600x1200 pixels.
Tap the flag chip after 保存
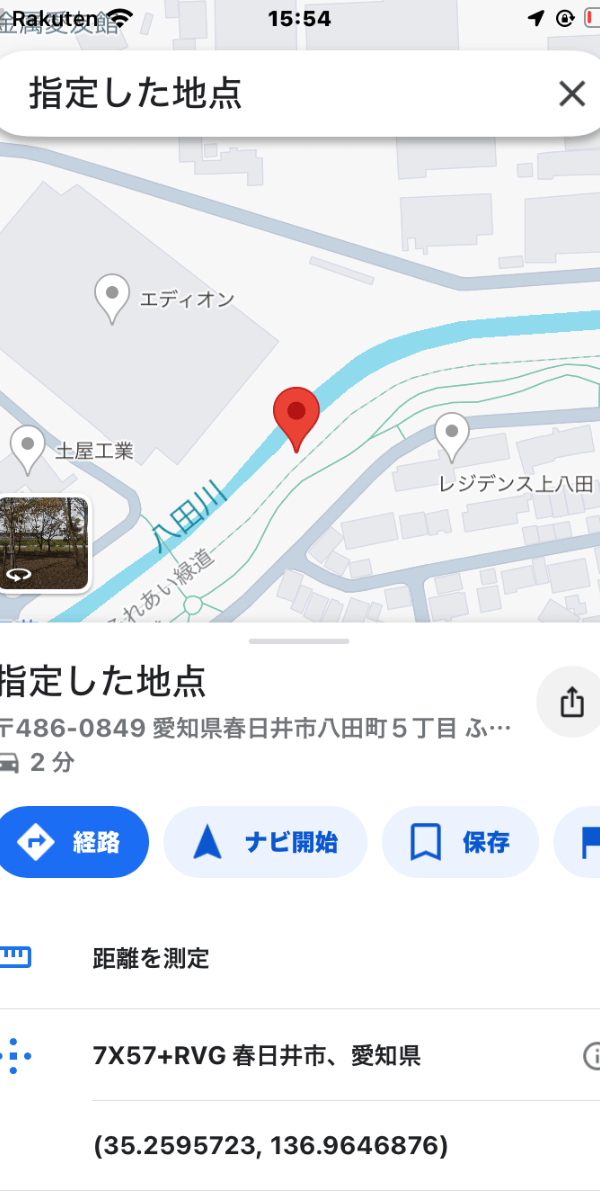coord(577,842)
